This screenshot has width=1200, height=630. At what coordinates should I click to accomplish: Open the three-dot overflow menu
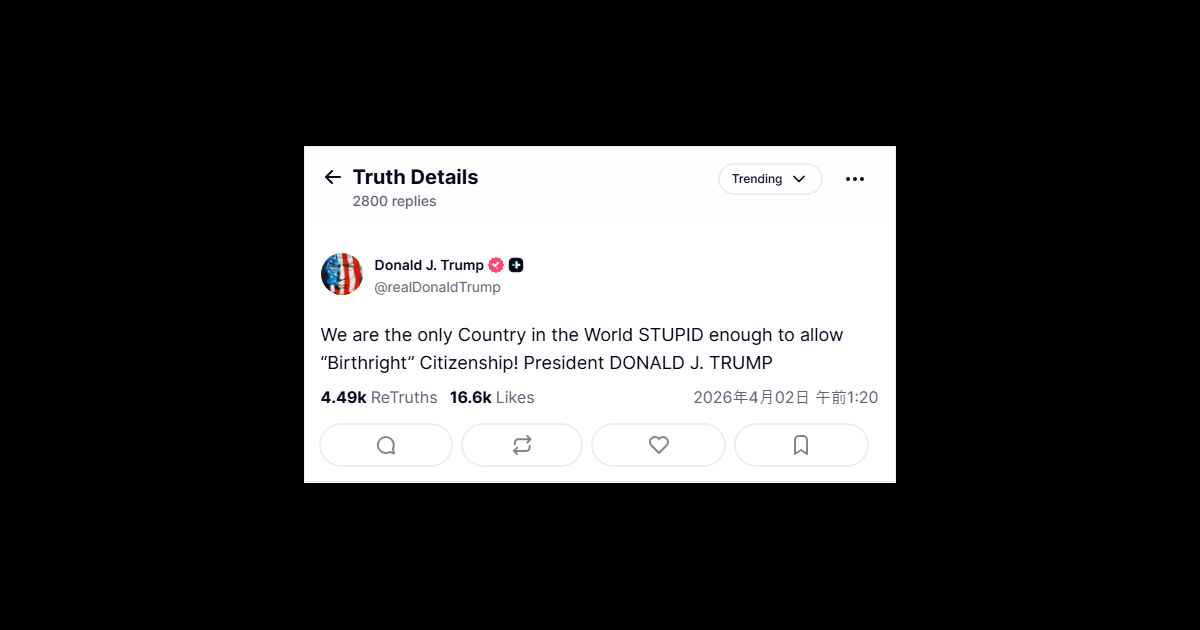854,179
